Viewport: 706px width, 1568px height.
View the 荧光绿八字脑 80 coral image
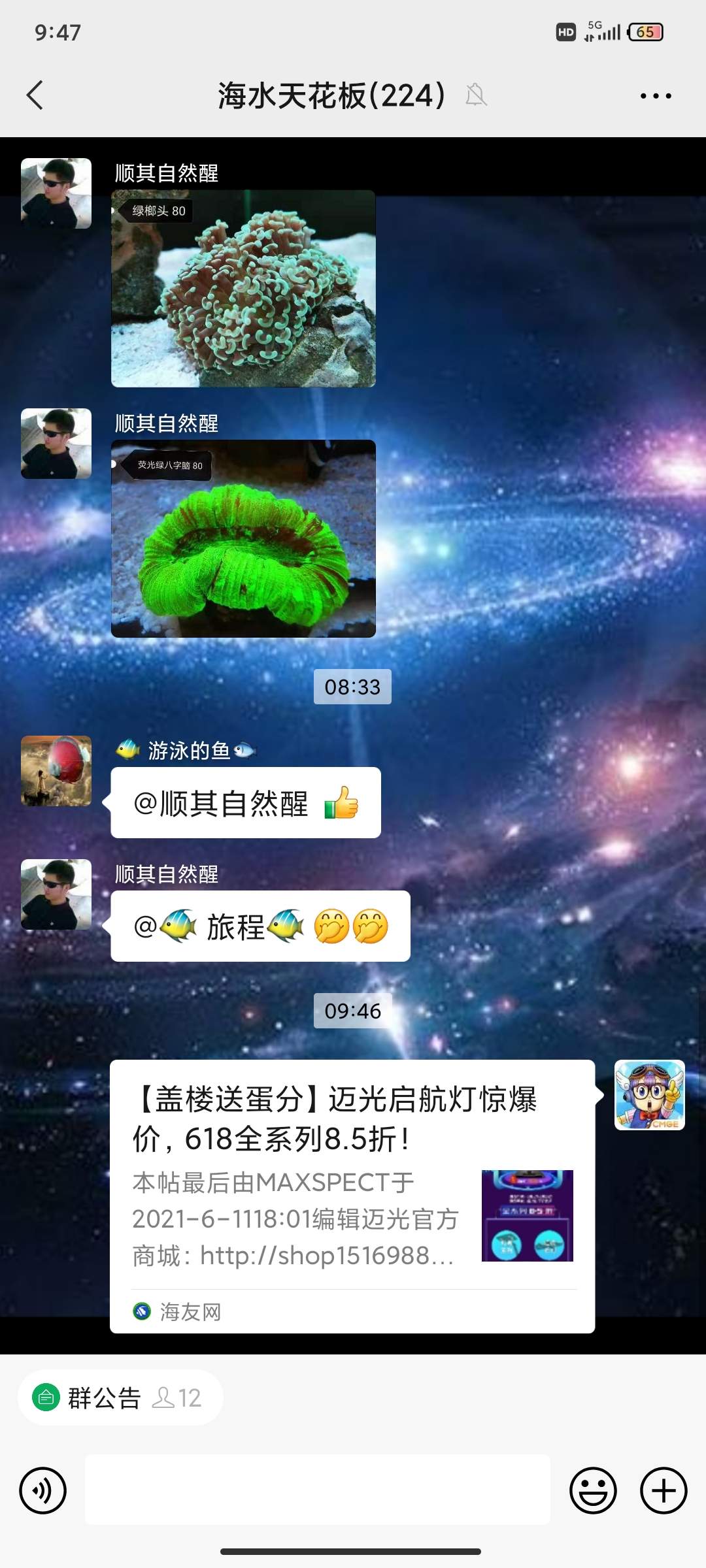[x=243, y=538]
